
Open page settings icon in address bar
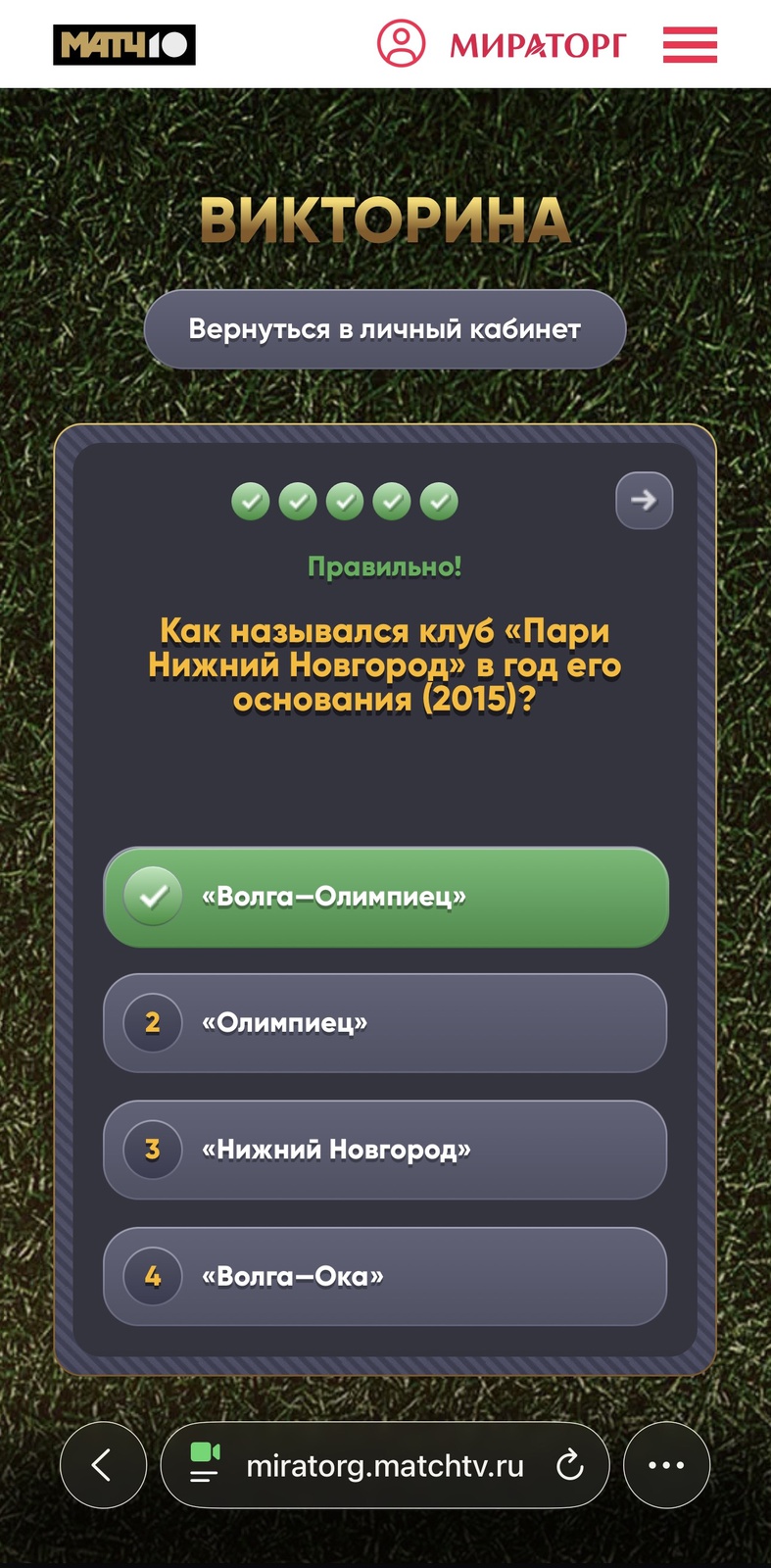(x=205, y=1464)
